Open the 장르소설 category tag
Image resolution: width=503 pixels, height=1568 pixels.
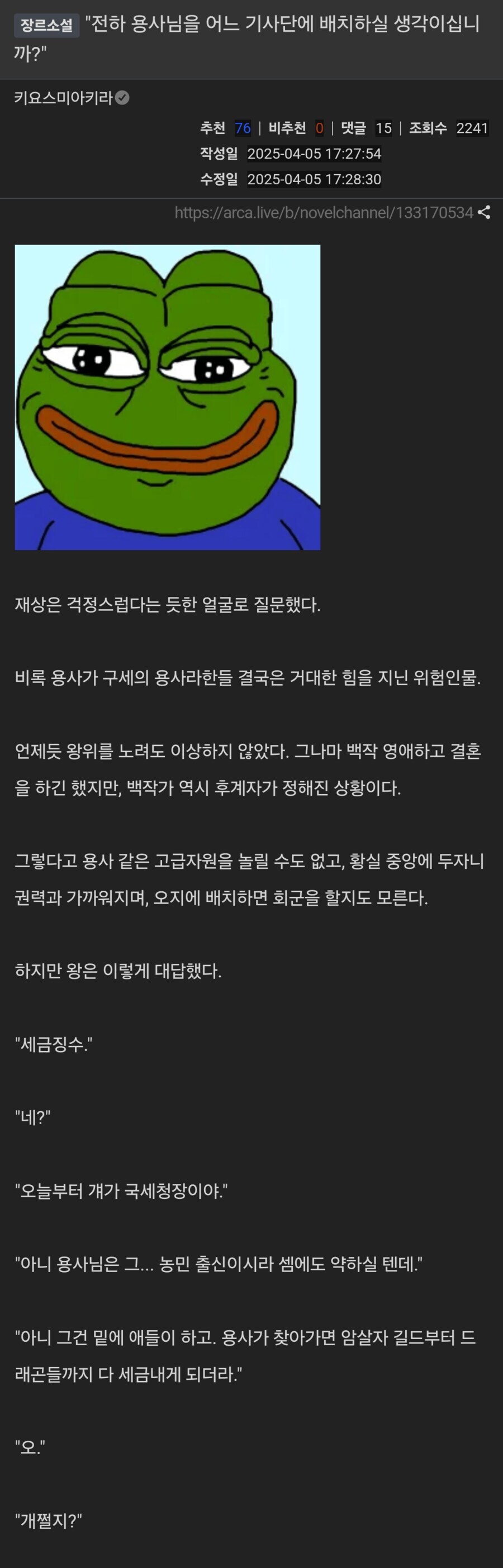click(x=46, y=26)
